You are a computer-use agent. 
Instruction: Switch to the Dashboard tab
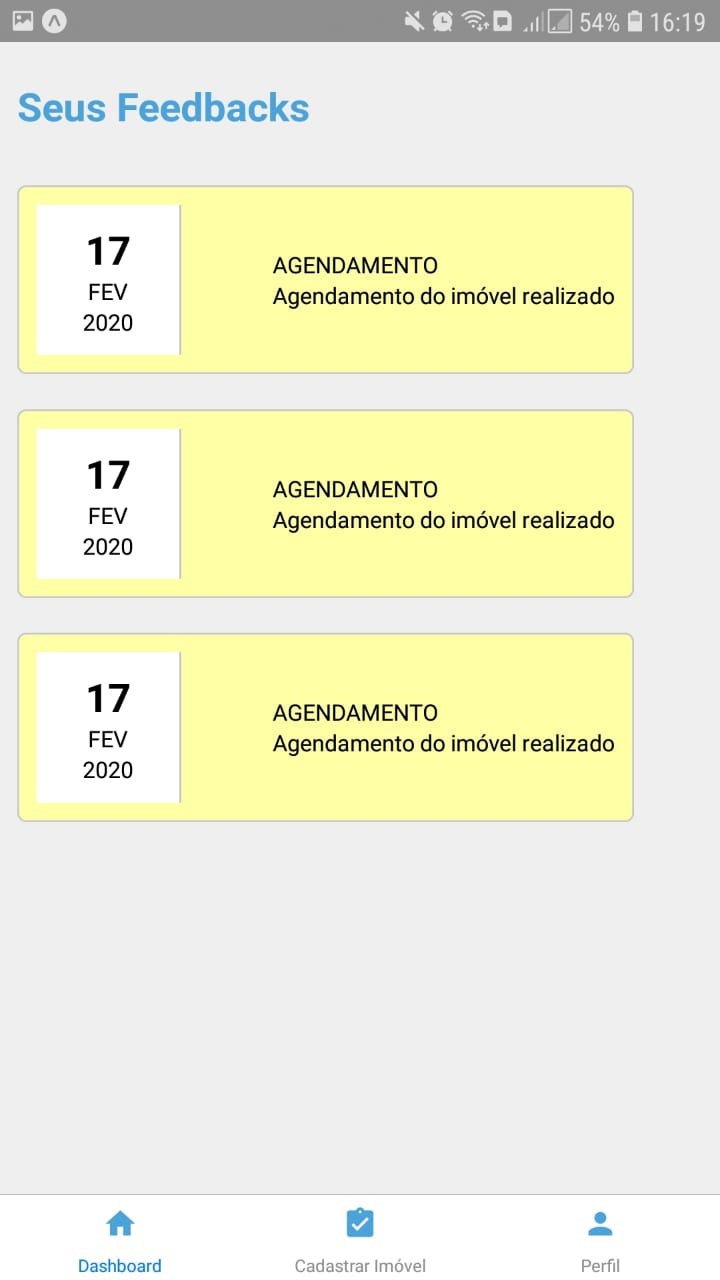coord(120,1239)
